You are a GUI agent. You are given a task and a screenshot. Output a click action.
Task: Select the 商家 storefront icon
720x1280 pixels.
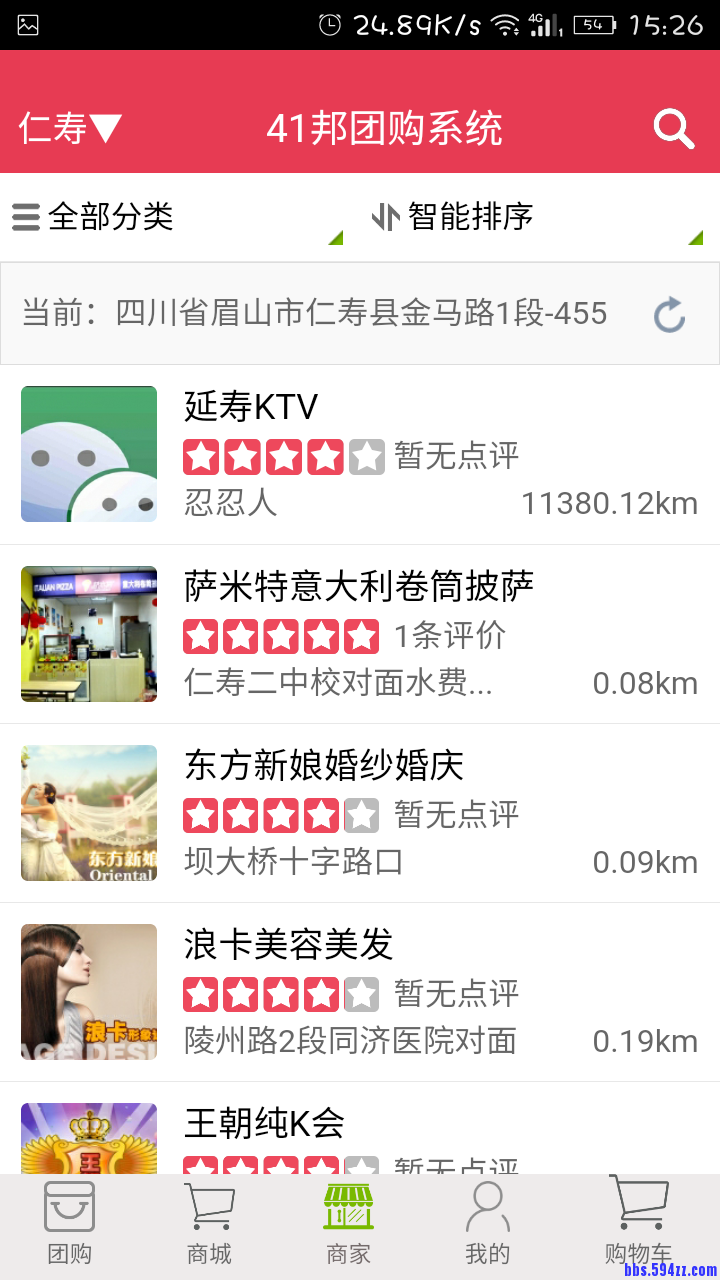pos(348,1207)
